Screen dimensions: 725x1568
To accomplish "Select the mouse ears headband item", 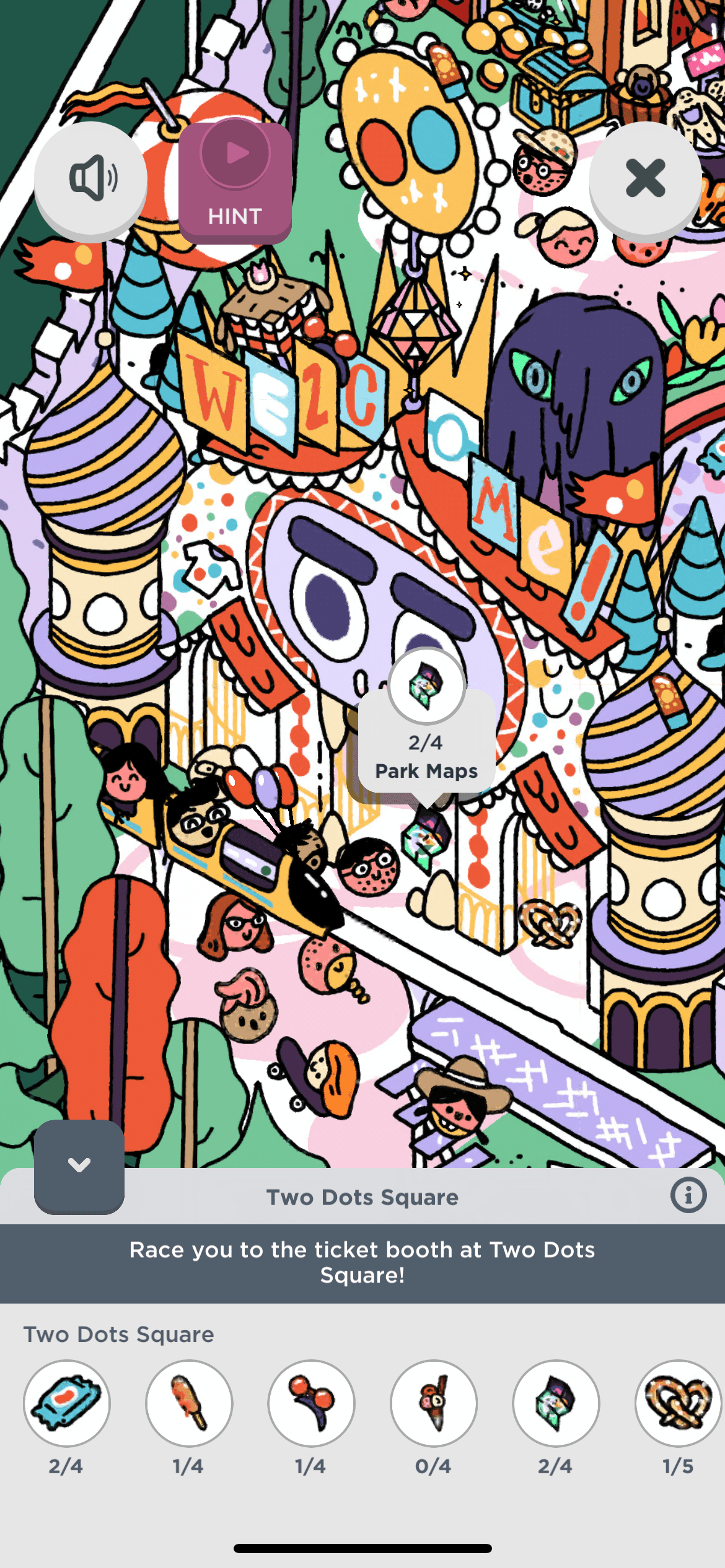I will click(311, 1403).
